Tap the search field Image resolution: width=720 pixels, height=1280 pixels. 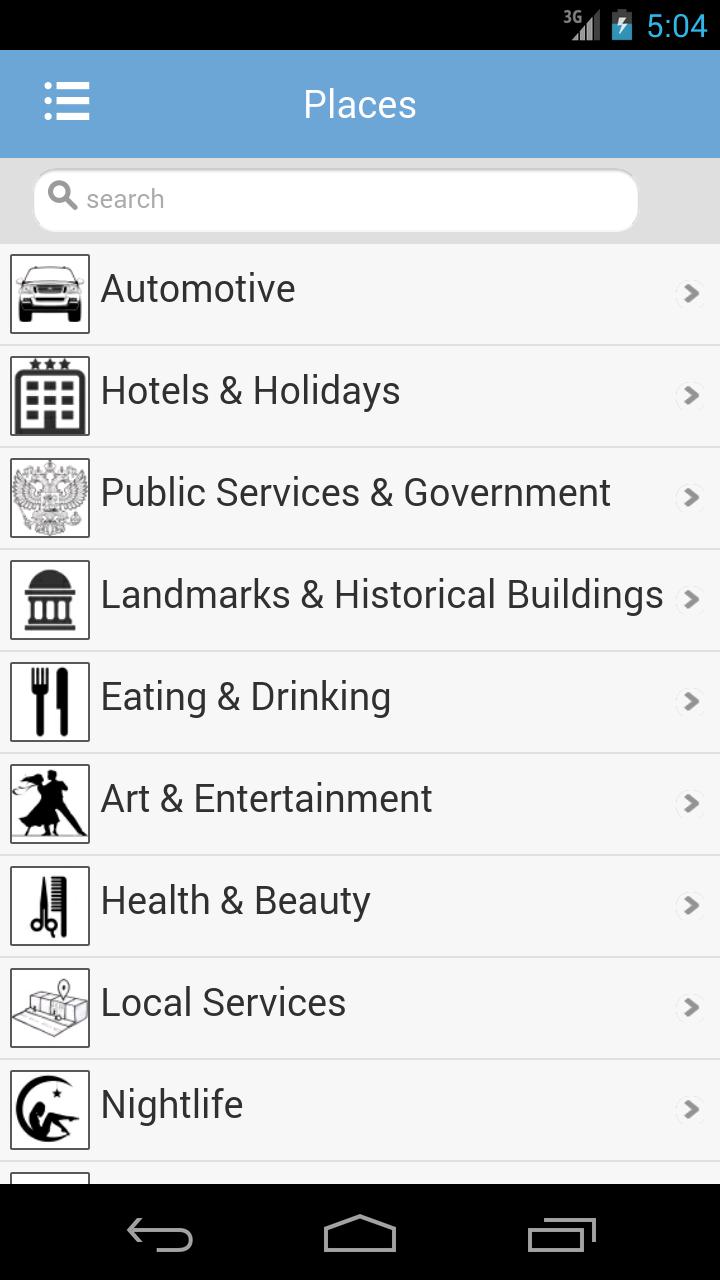336,199
